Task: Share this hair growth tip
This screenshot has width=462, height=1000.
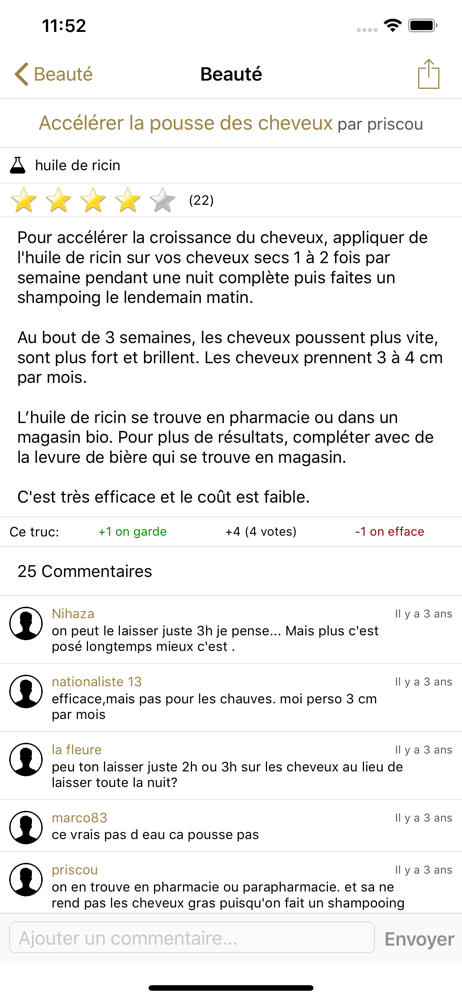Action: [x=429, y=74]
